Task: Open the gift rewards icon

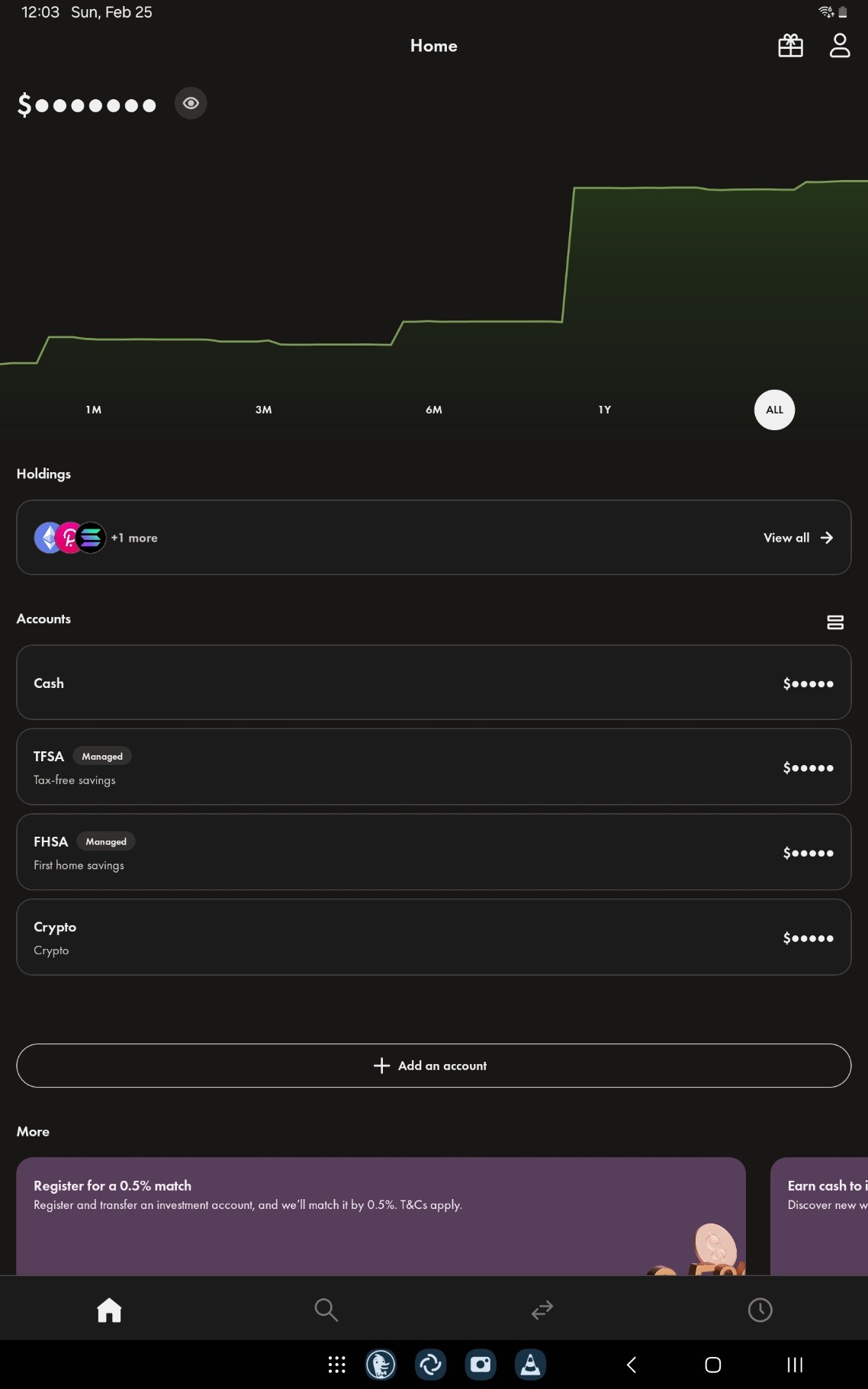Action: [x=790, y=46]
